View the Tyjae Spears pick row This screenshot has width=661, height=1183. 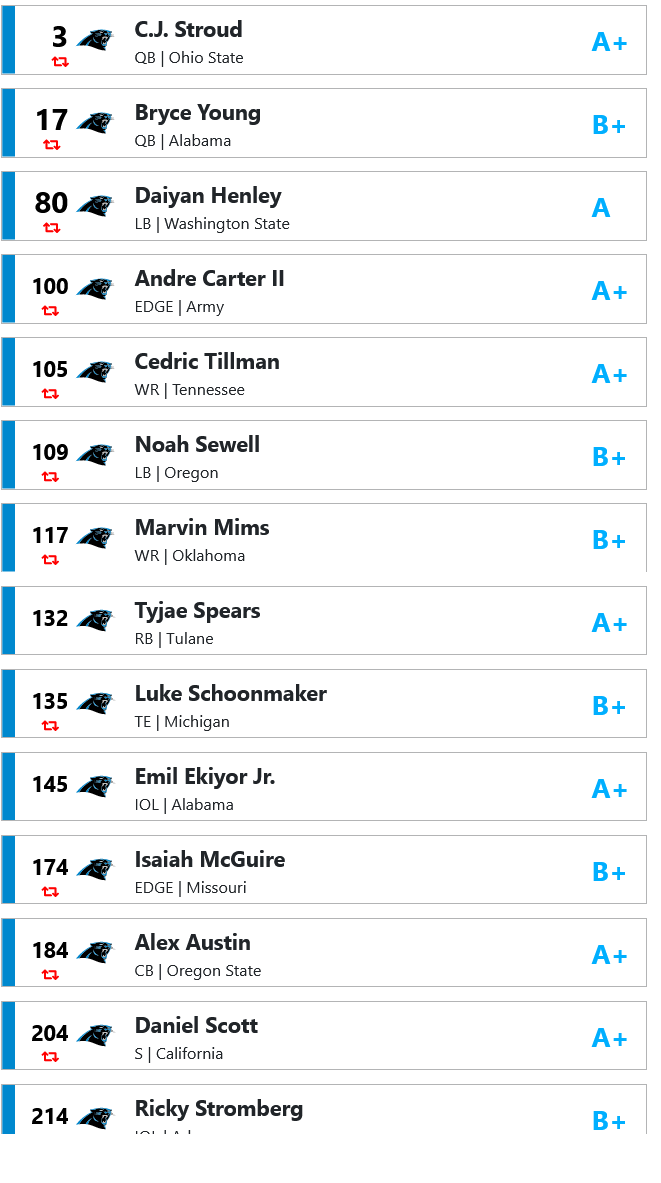point(324,621)
